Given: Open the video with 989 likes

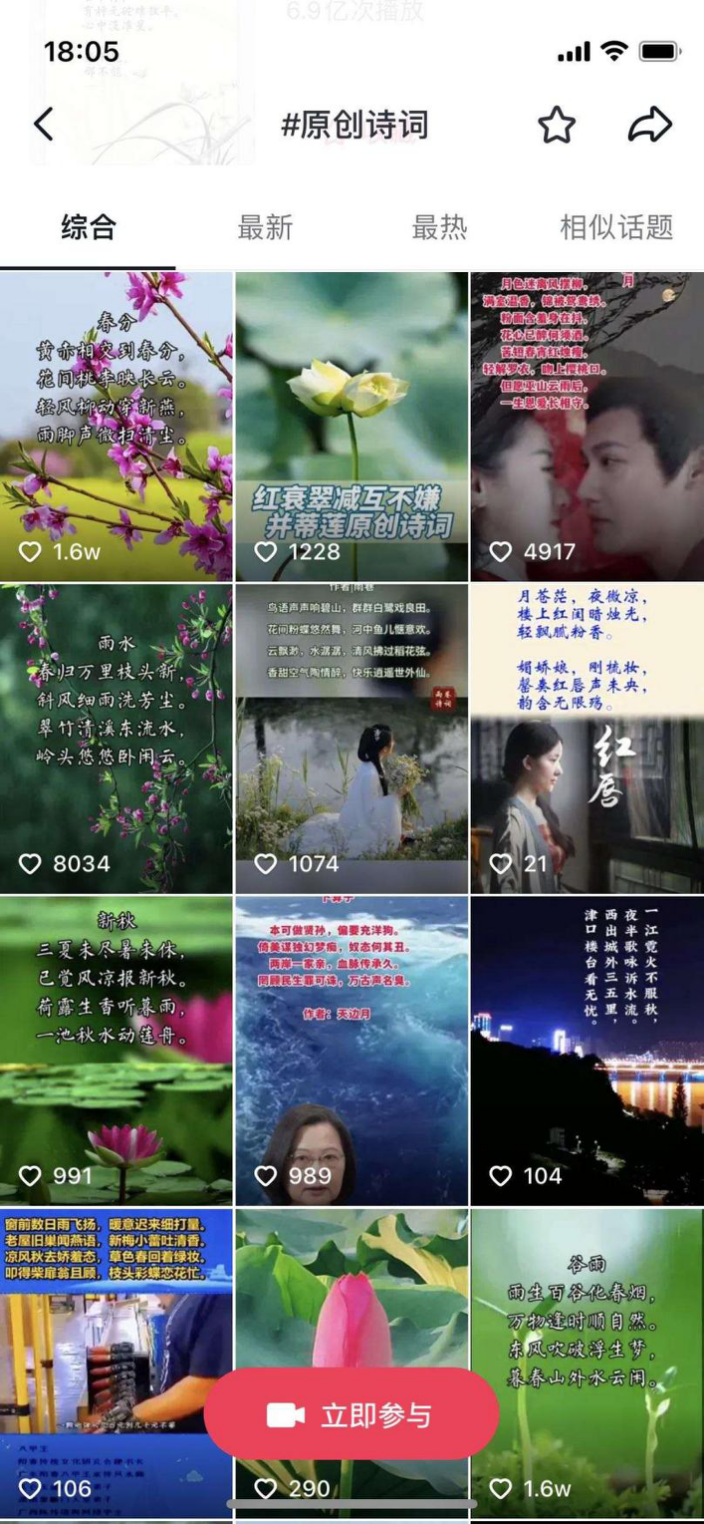Looking at the screenshot, I should (x=351, y=1050).
